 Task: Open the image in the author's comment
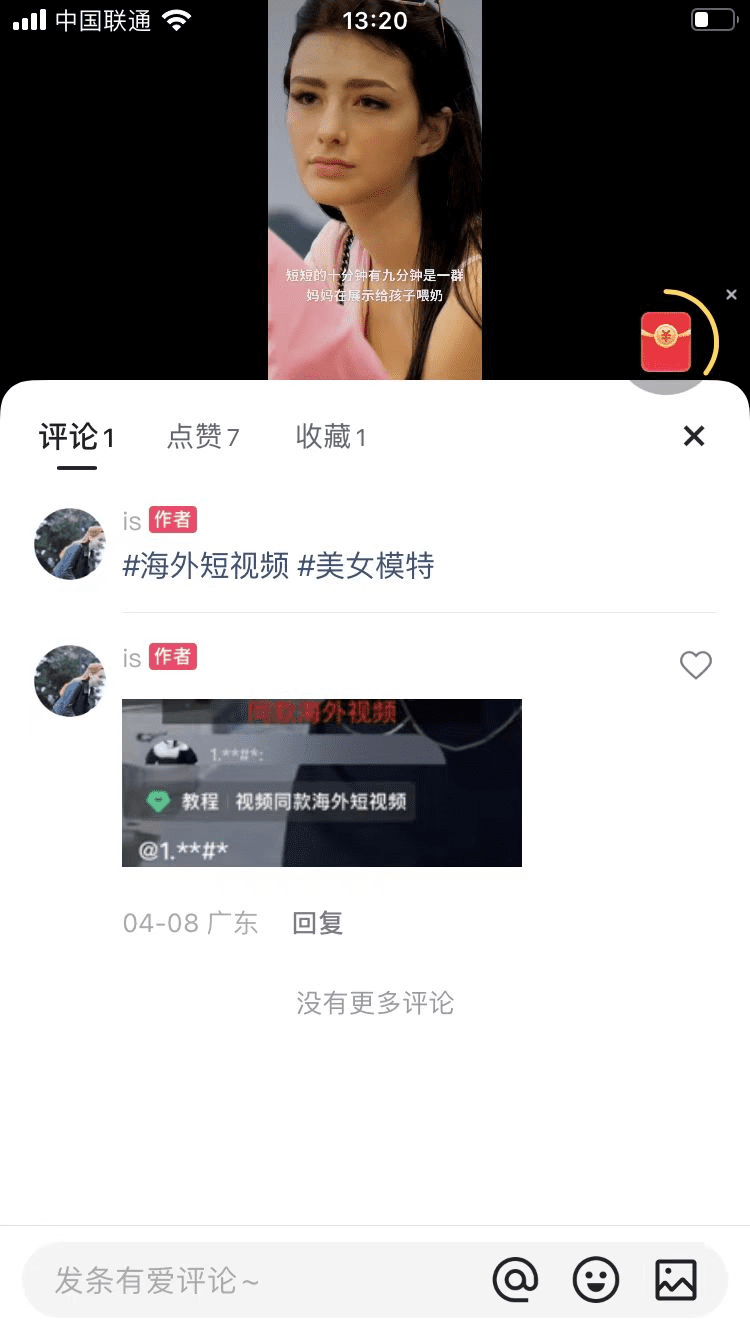322,782
